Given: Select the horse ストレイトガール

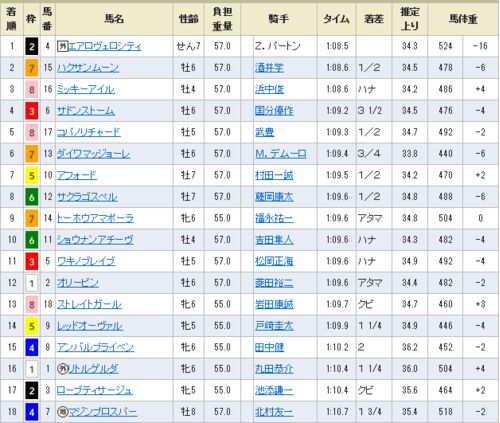Looking at the screenshot, I should click(89, 304).
